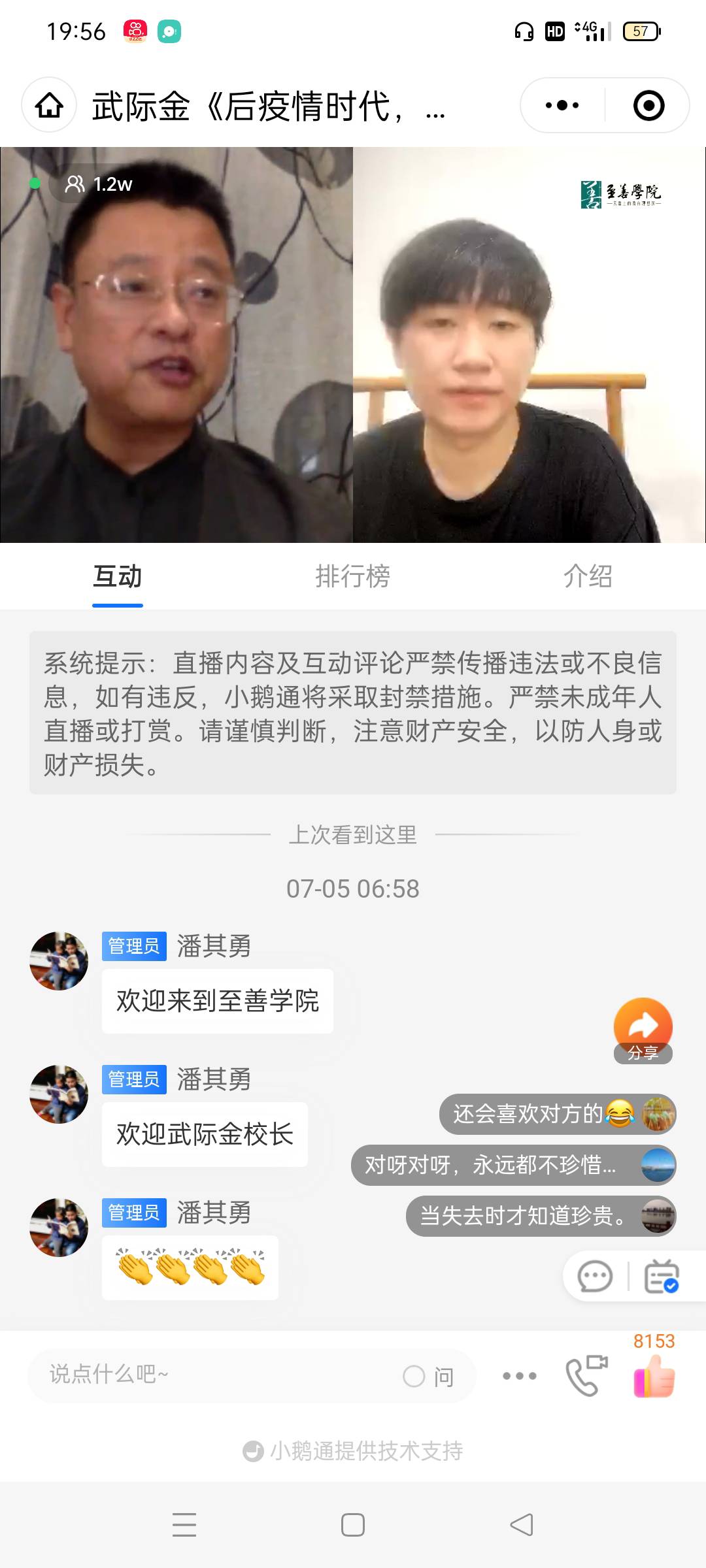Tap the circle radio selector beside 问
Viewport: 706px width, 1568px height.
[x=416, y=1376]
